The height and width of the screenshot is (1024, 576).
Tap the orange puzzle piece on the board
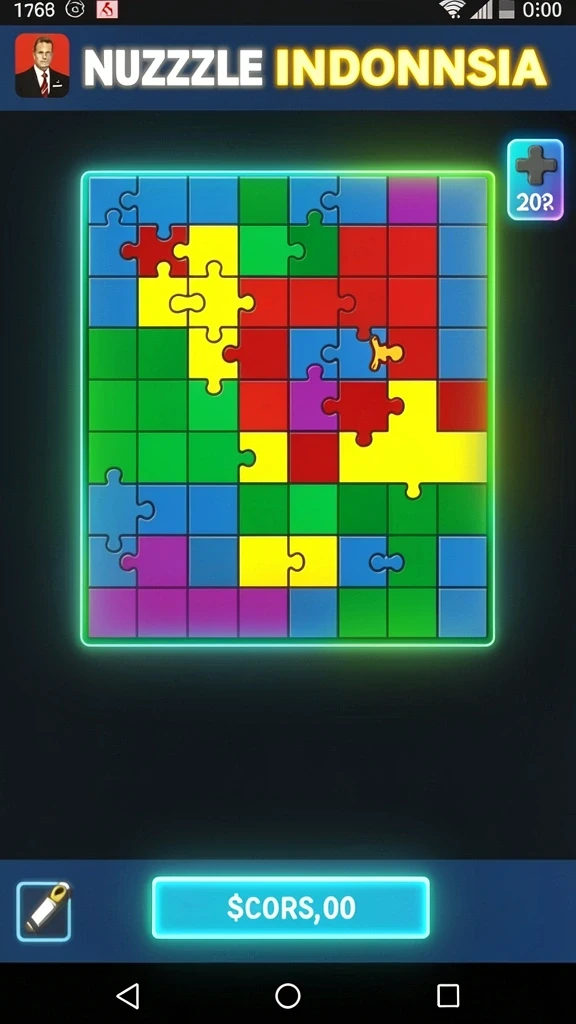383,353
